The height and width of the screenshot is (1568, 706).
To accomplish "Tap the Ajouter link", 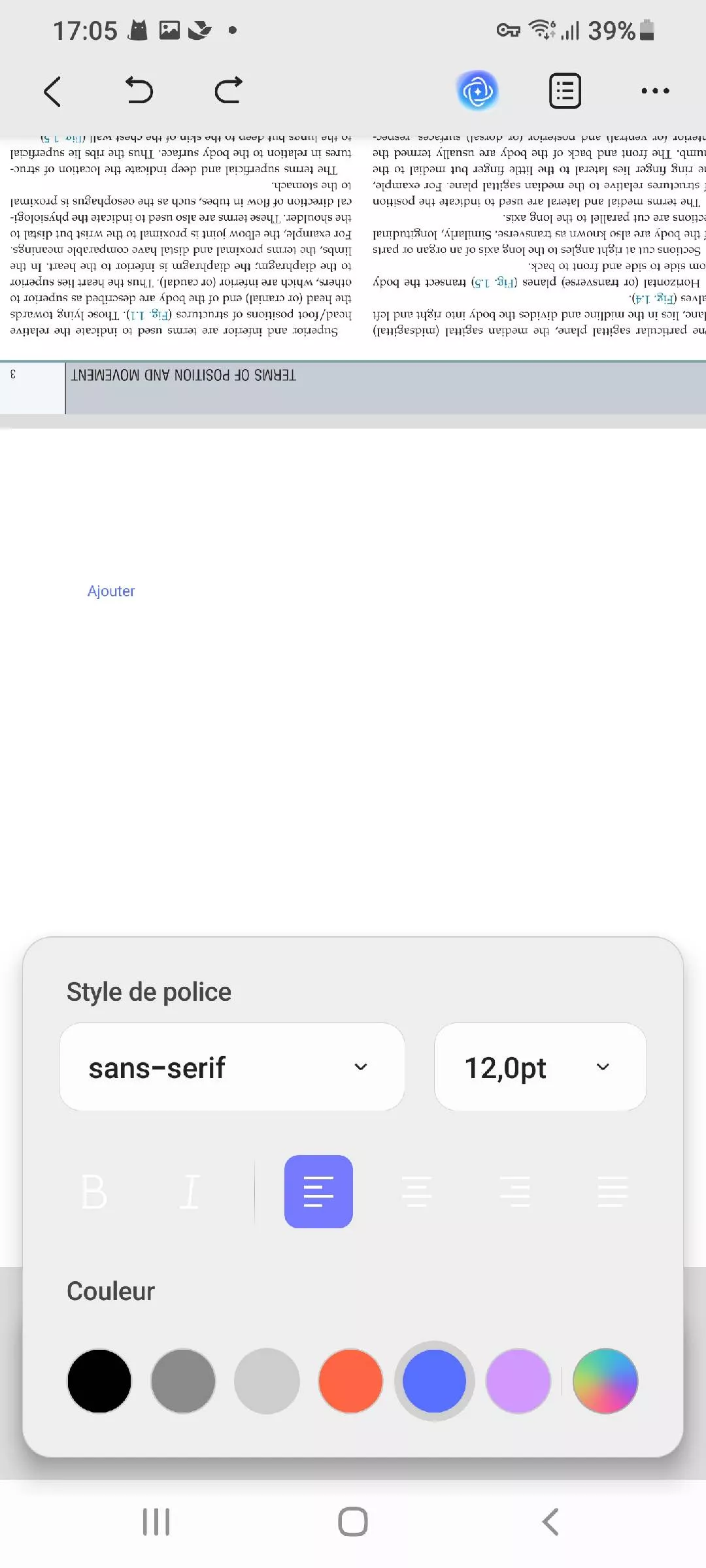I will (x=111, y=591).
